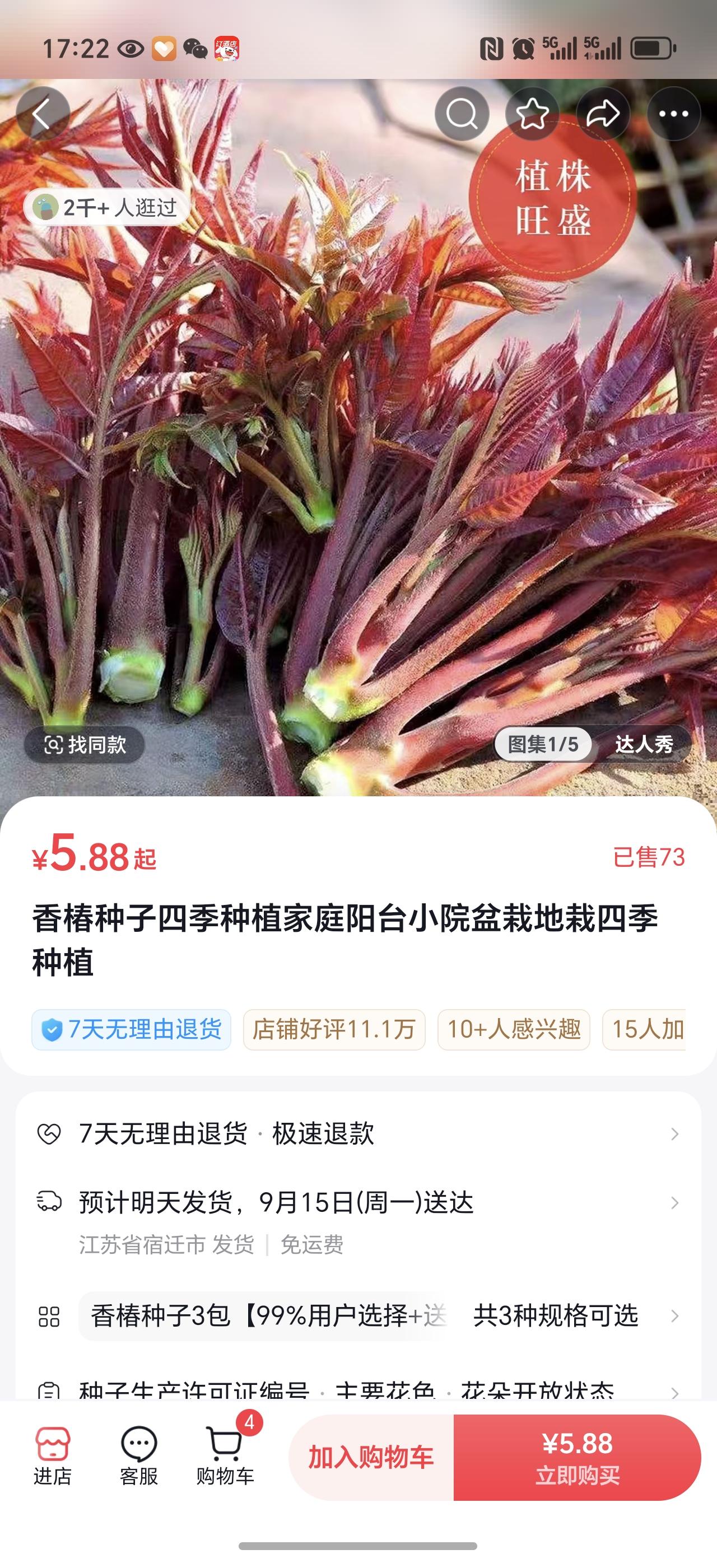Switch to the 达人秀 tab
The height and width of the screenshot is (1568, 717).
pos(644,744)
